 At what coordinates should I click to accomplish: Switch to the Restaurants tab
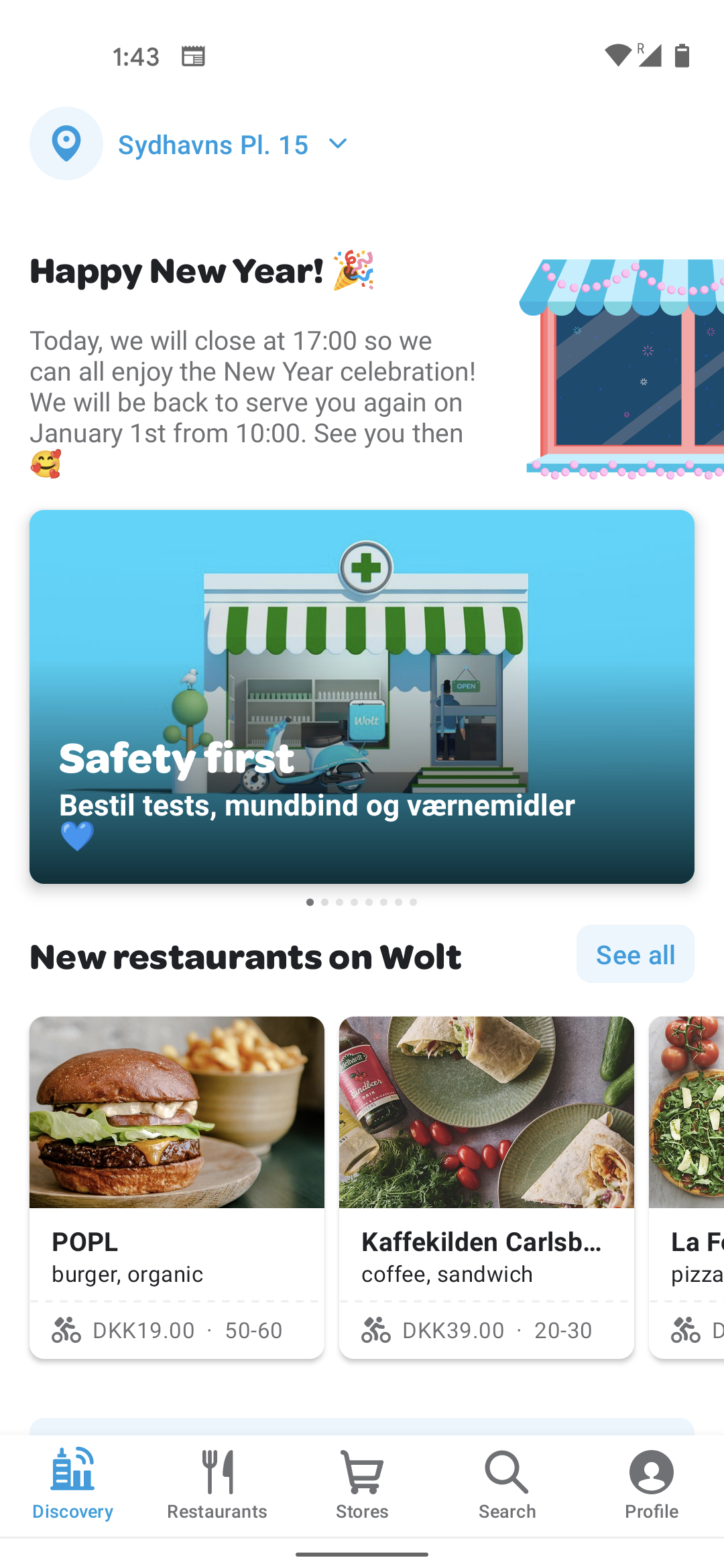point(217,1485)
